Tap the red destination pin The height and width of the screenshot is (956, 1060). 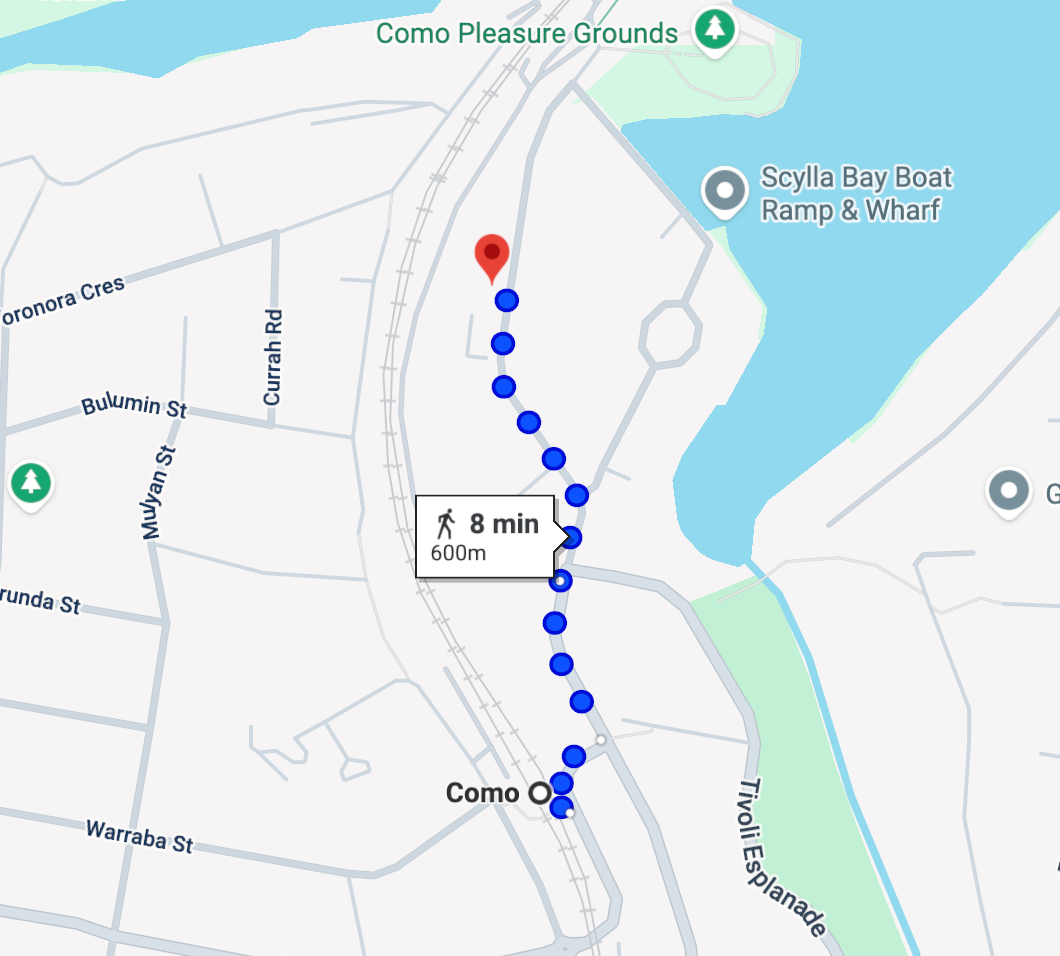[491, 256]
